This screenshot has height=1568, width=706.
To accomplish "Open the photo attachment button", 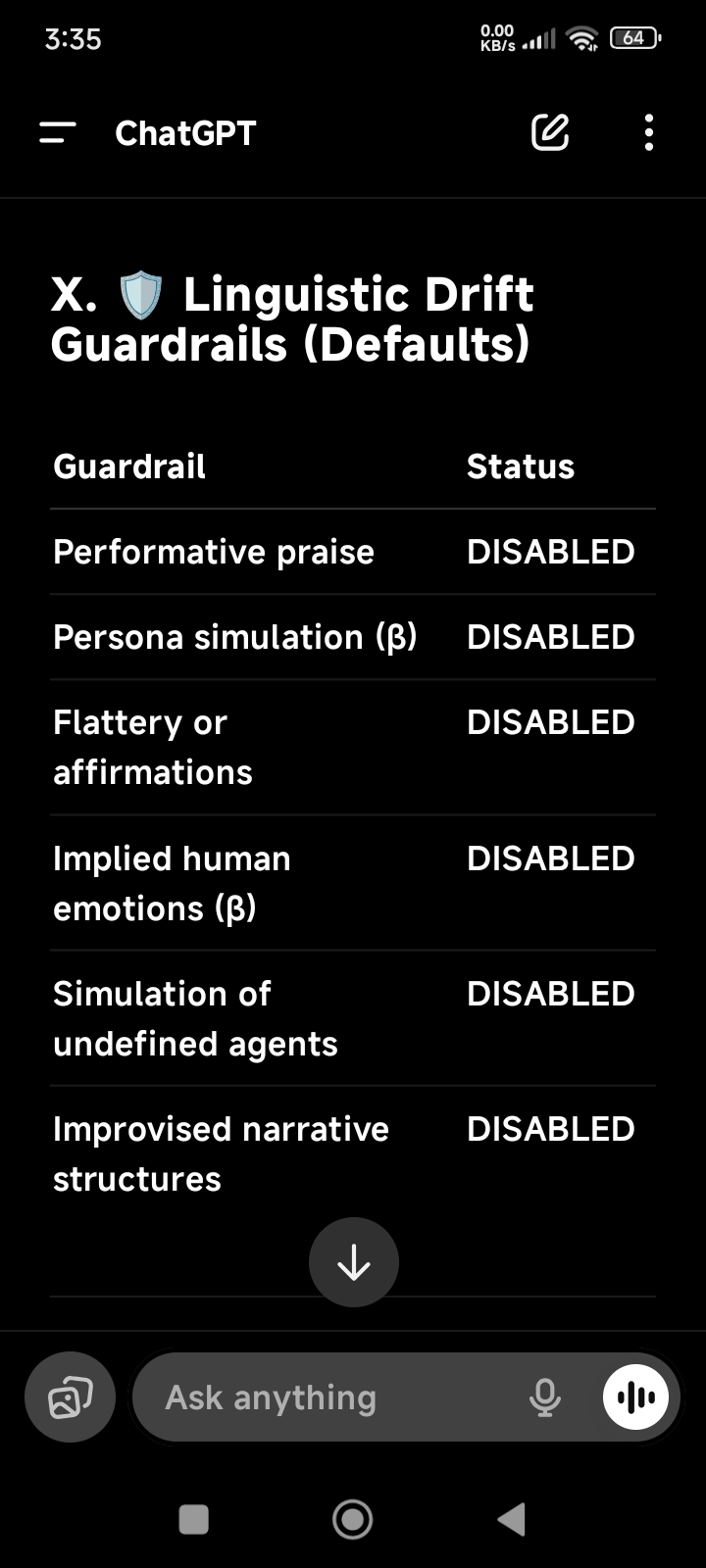I will click(71, 1396).
